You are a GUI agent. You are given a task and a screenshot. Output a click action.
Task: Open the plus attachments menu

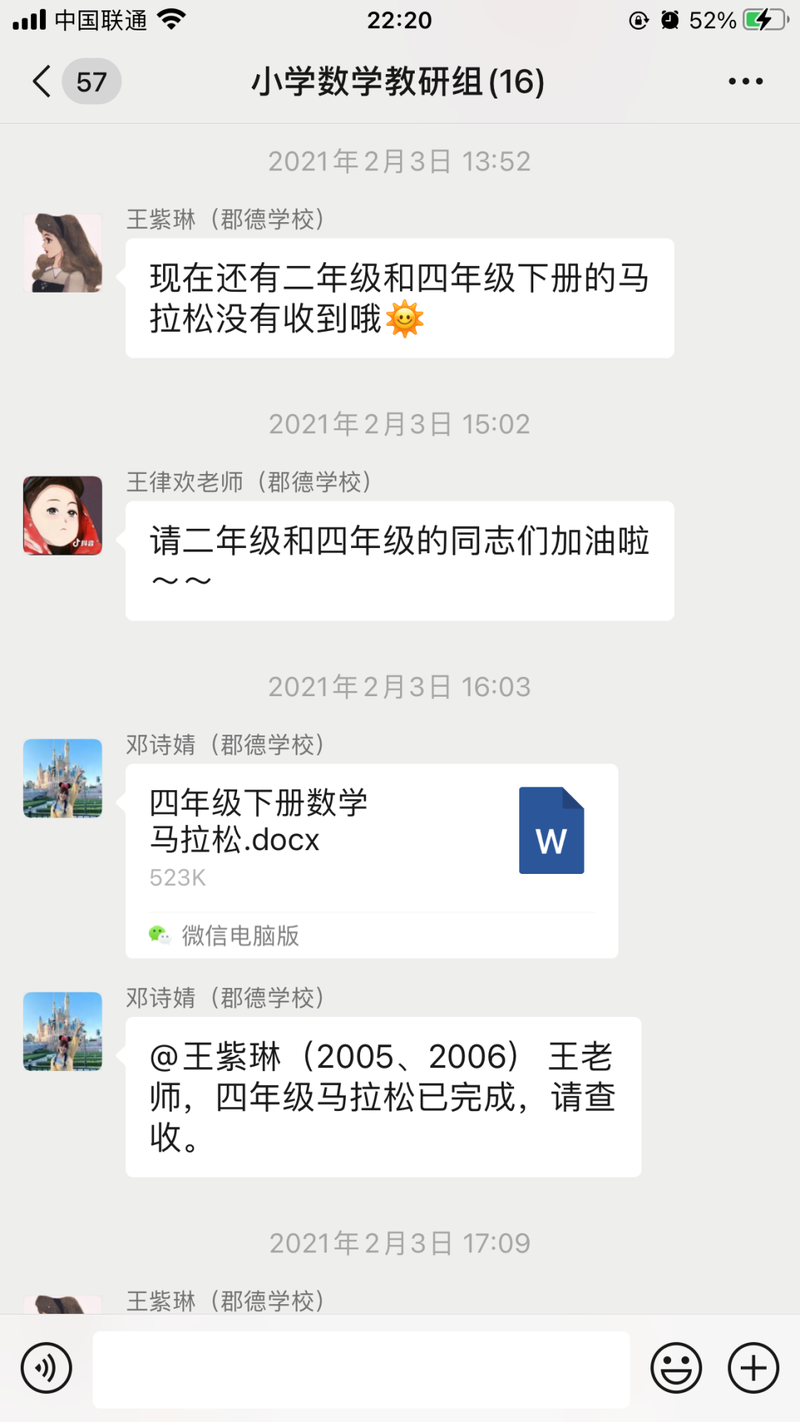pyautogui.click(x=752, y=1367)
